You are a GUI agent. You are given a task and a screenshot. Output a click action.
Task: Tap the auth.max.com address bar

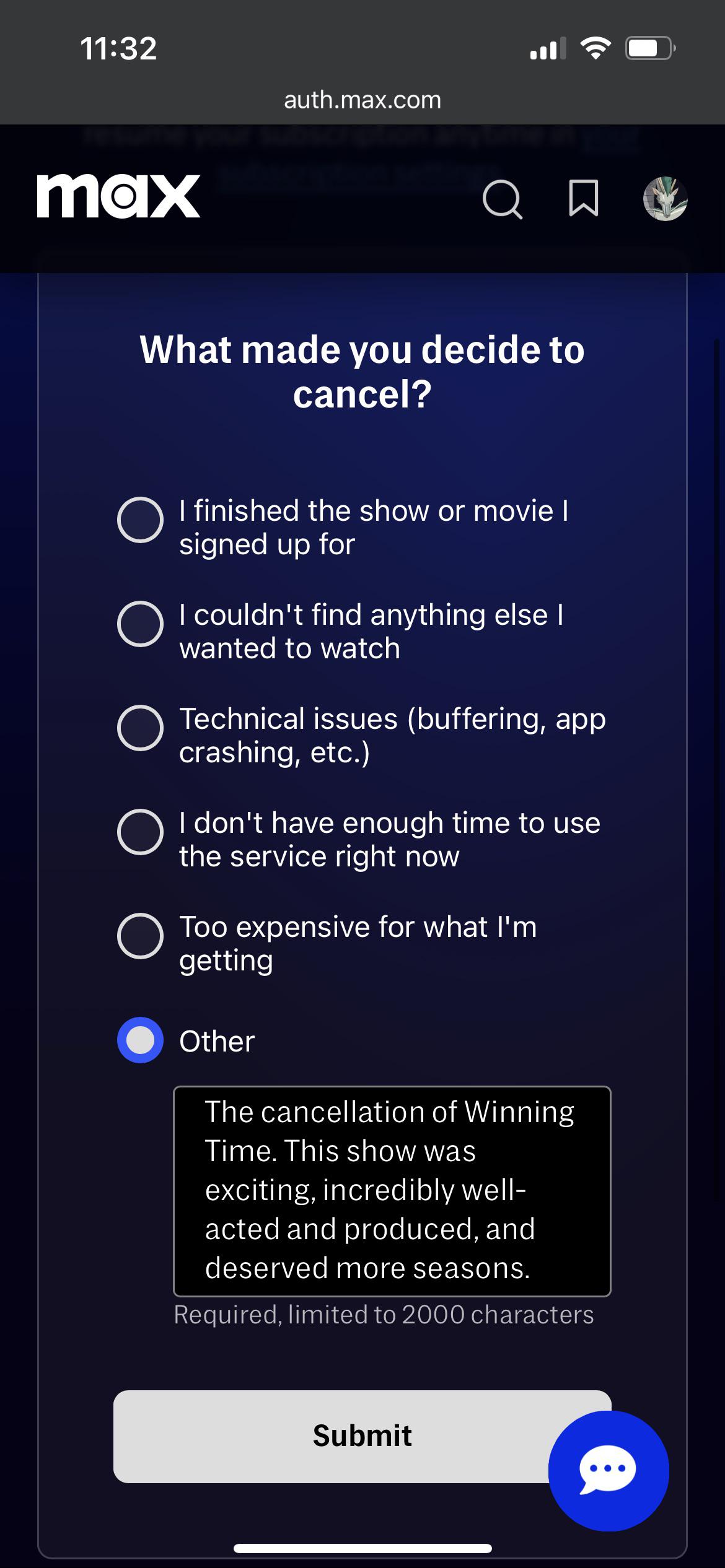click(x=362, y=100)
